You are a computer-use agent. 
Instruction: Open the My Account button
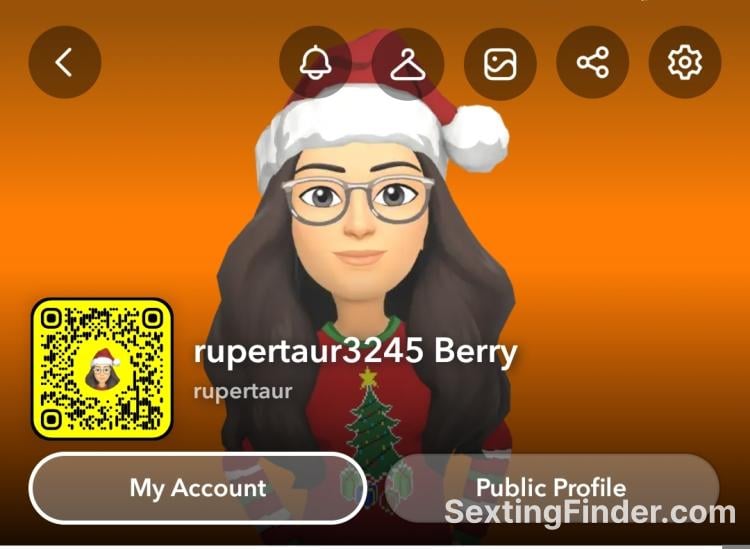click(x=198, y=488)
